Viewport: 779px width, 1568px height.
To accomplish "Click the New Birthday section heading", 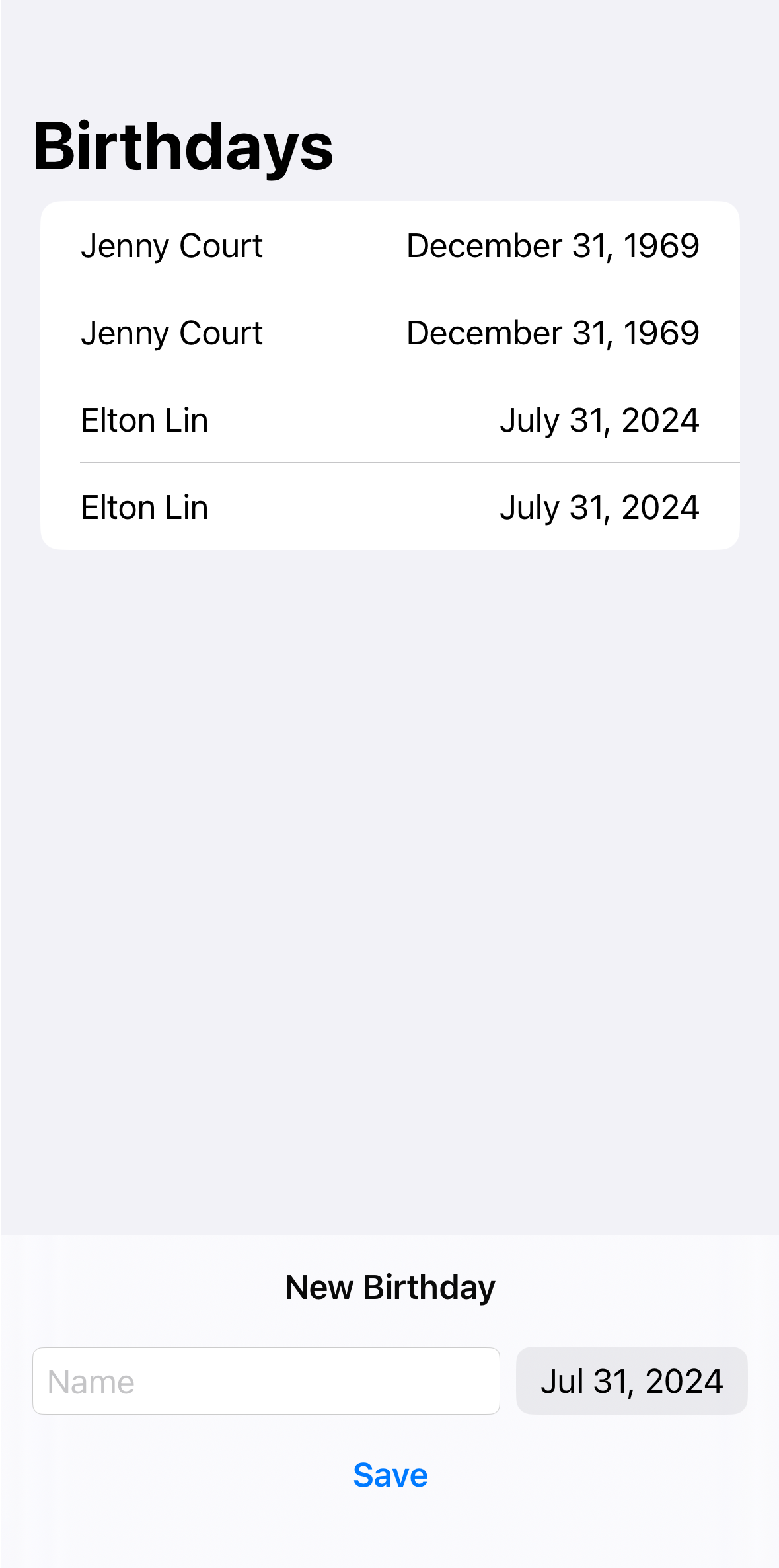I will point(389,1286).
